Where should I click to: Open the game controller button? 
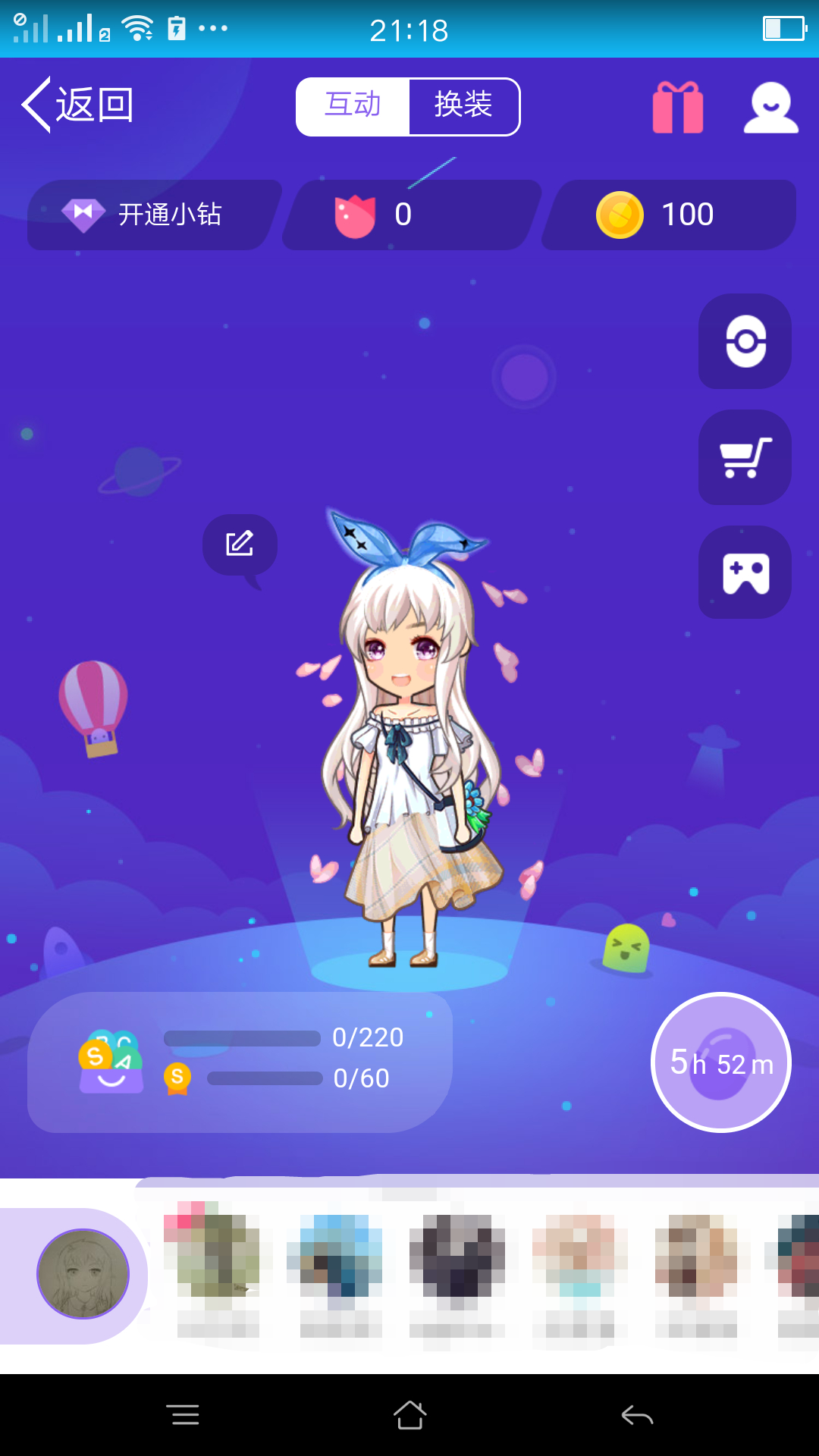click(x=745, y=573)
